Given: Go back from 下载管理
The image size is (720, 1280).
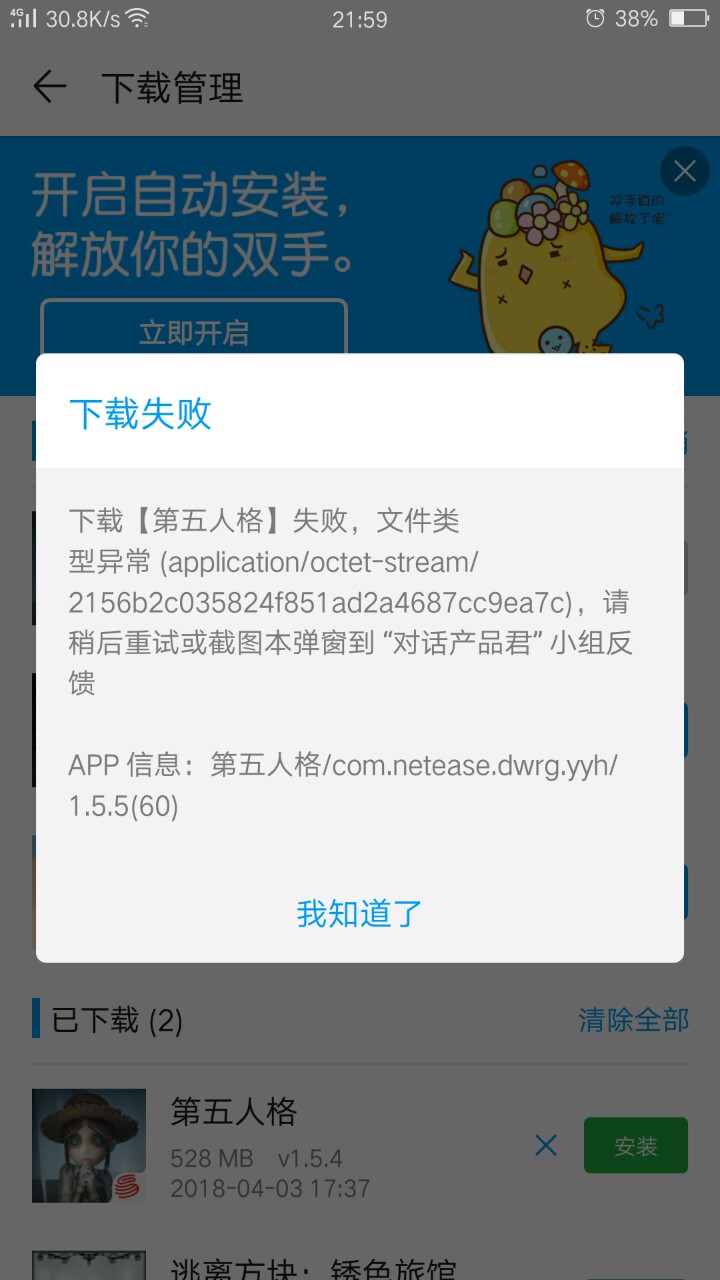Looking at the screenshot, I should click(49, 87).
